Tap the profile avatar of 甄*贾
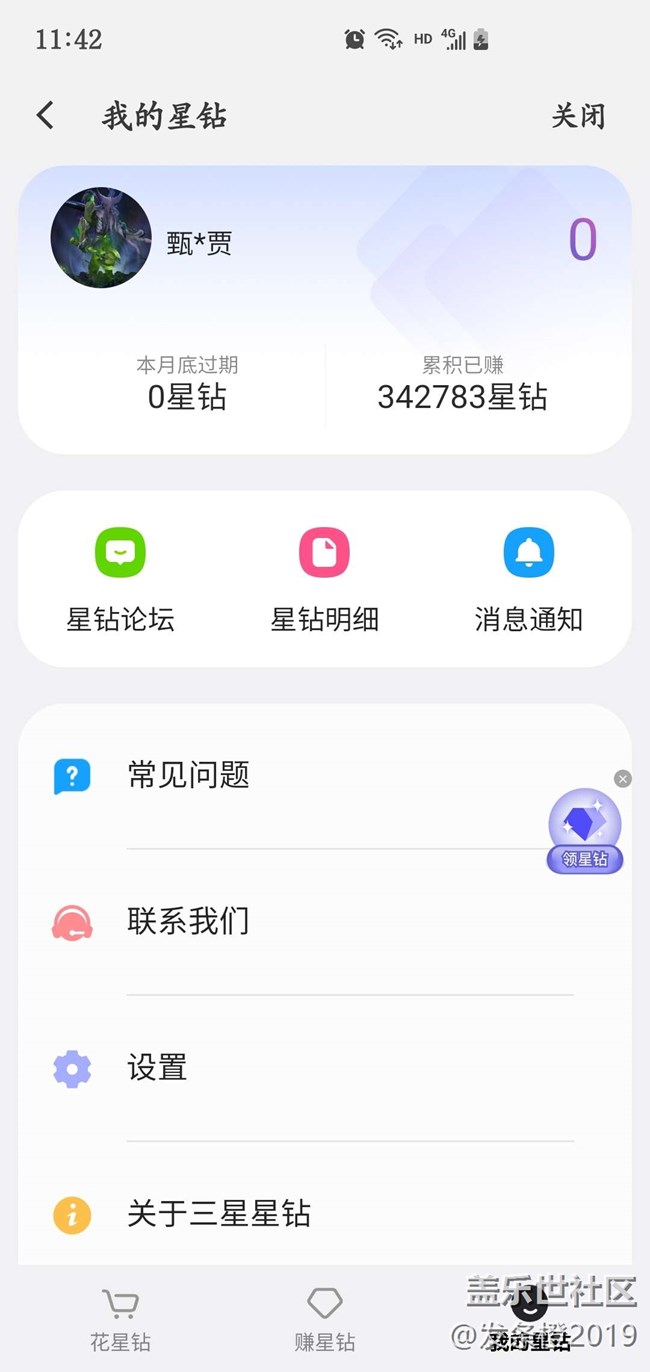650x1372 pixels. (101, 238)
